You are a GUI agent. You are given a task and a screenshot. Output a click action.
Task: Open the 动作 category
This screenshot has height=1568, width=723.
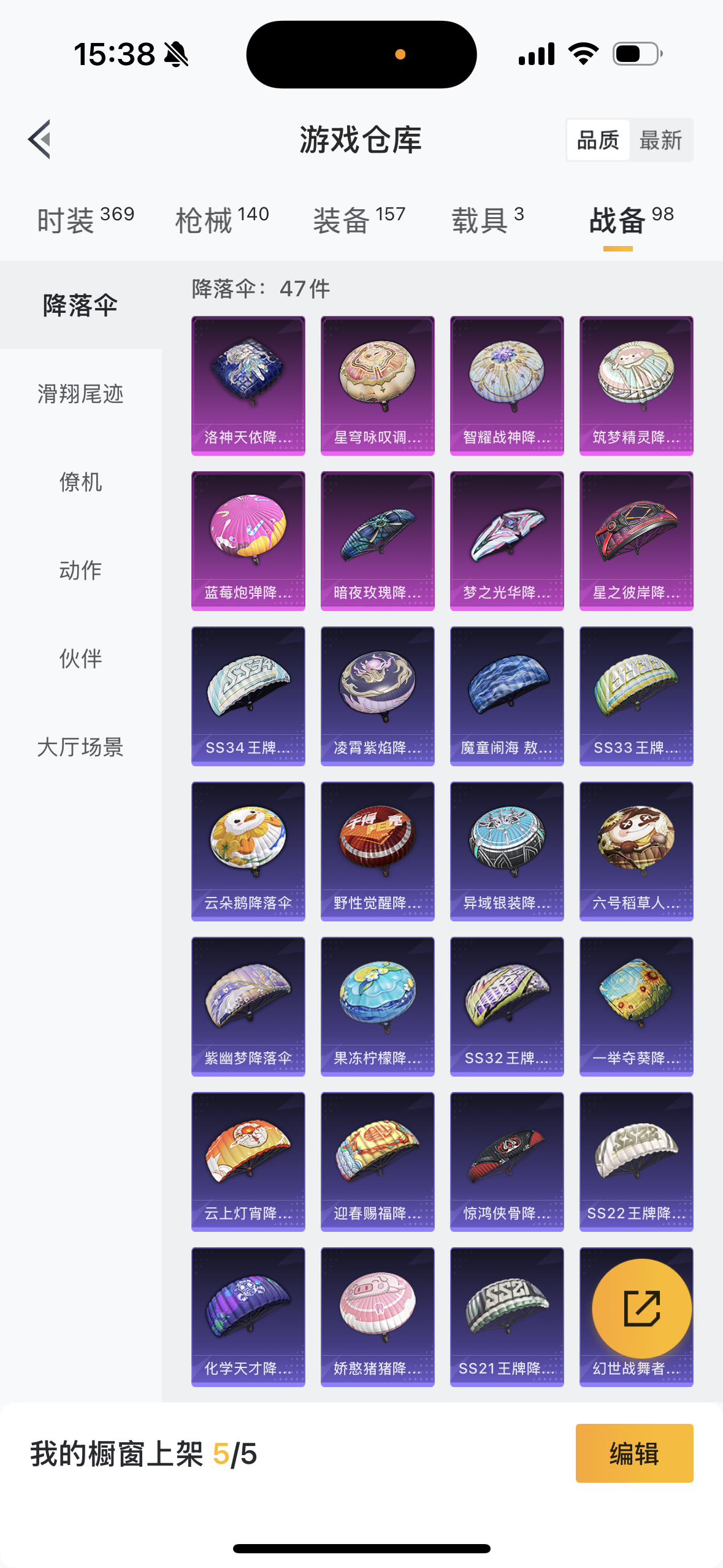tap(80, 571)
